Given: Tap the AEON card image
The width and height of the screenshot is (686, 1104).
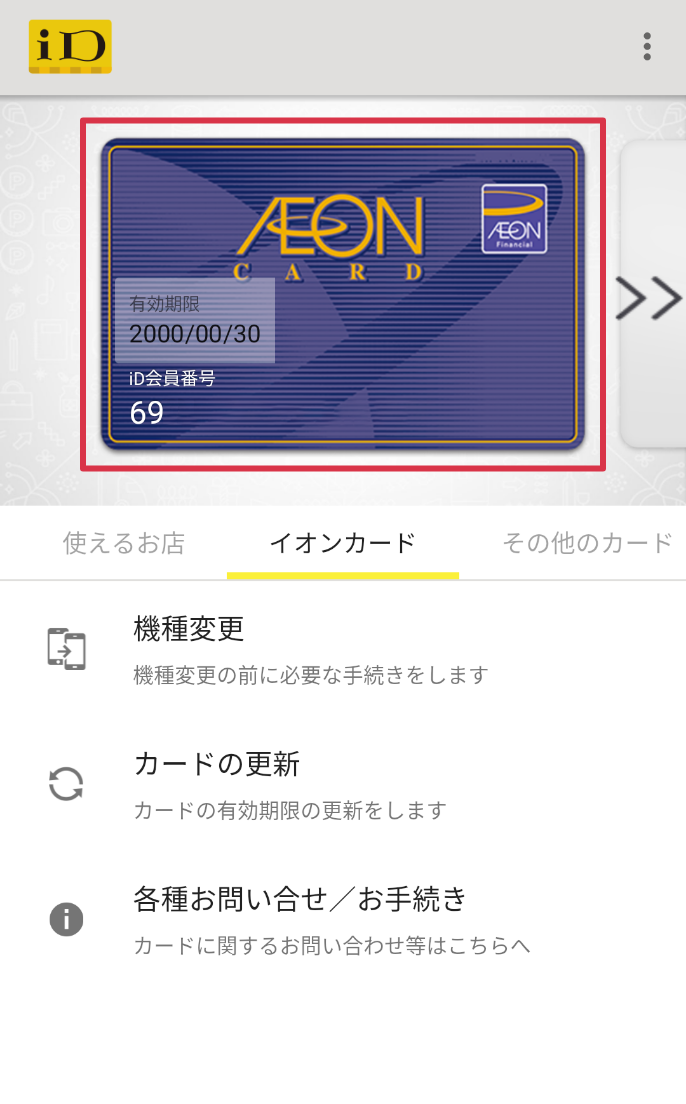Looking at the screenshot, I should pyautogui.click(x=342, y=294).
